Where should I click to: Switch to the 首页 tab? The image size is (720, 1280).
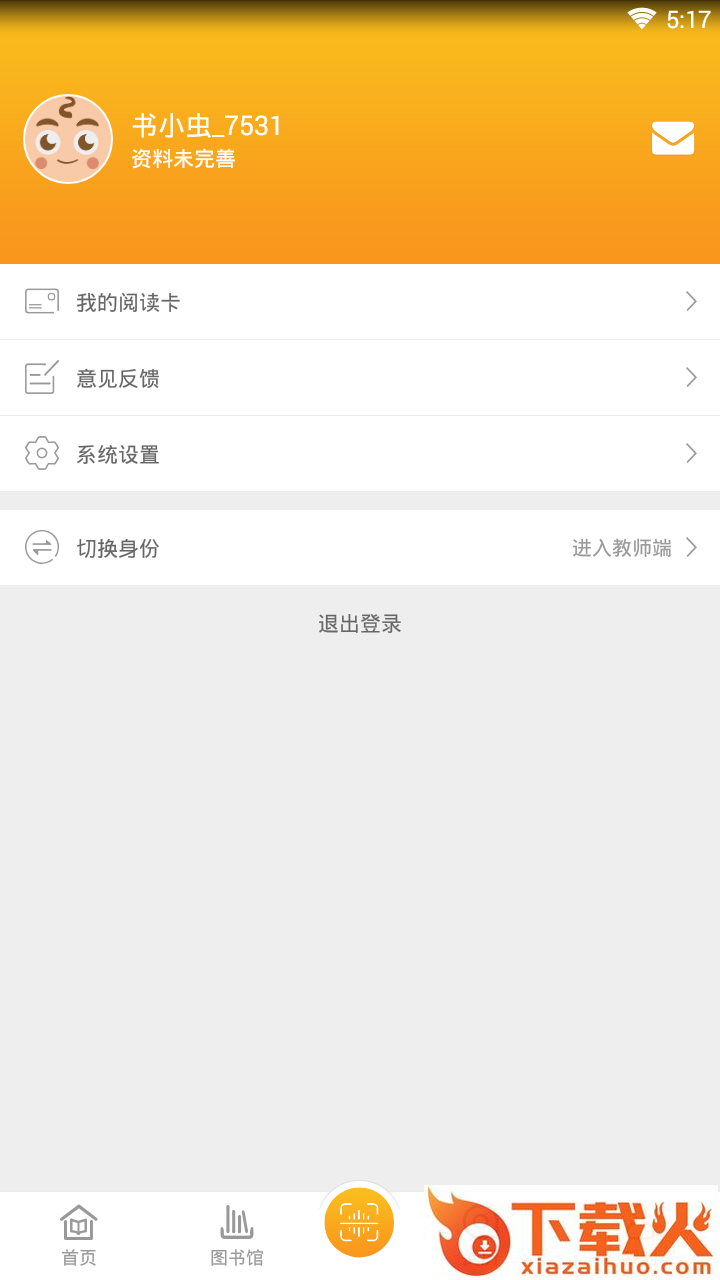click(79, 1236)
